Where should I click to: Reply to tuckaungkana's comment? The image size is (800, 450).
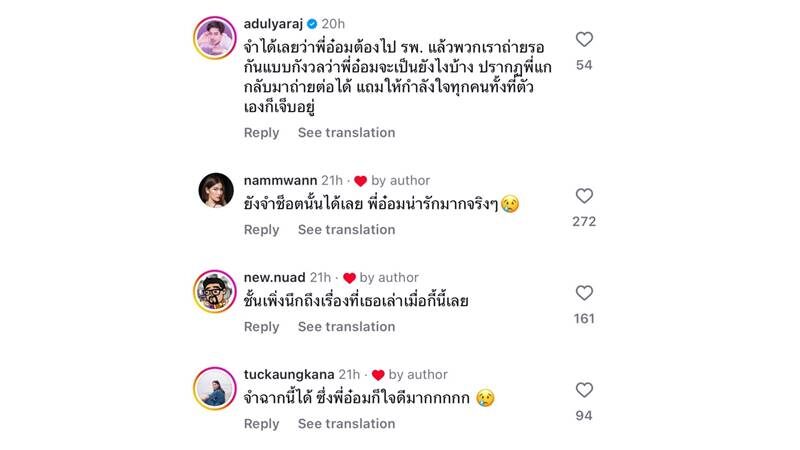(262, 424)
